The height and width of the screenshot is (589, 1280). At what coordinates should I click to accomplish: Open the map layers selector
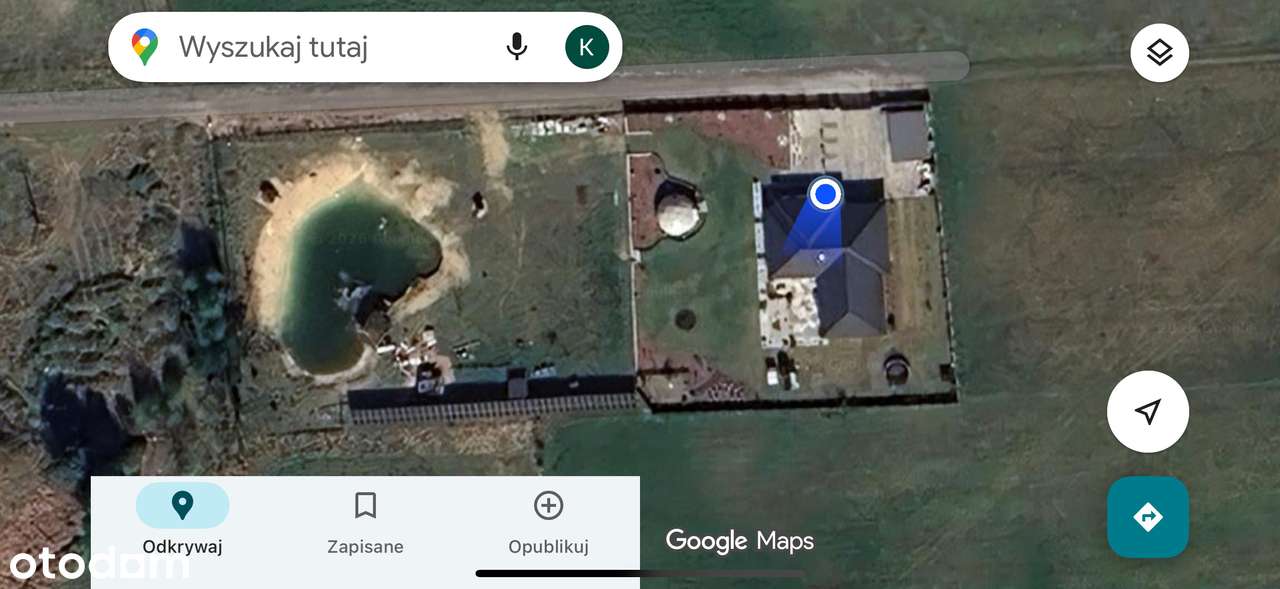tap(1159, 53)
